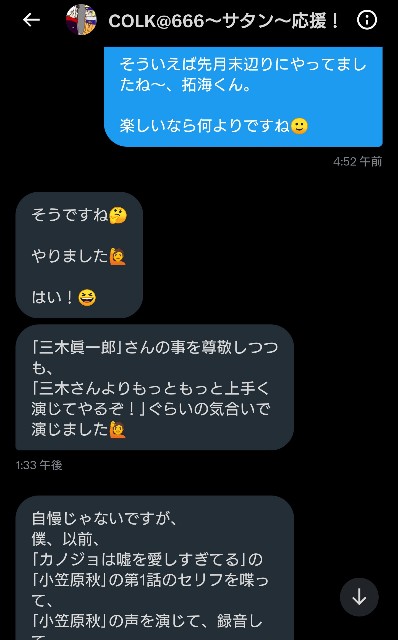Jump to latest messages with down arrow
This screenshot has height=640, width=398.
pos(359,597)
